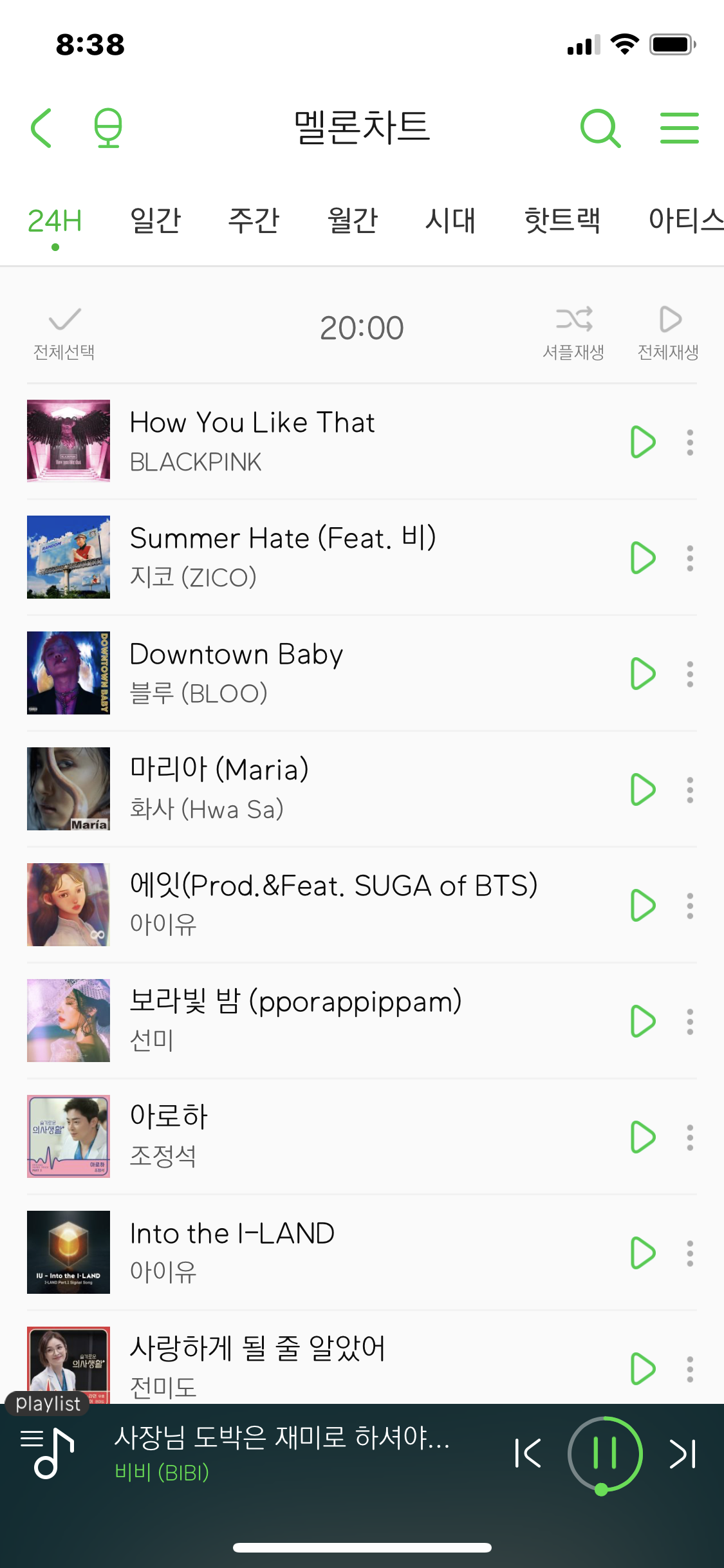Show more options for 에잇 by 아이유

(690, 906)
